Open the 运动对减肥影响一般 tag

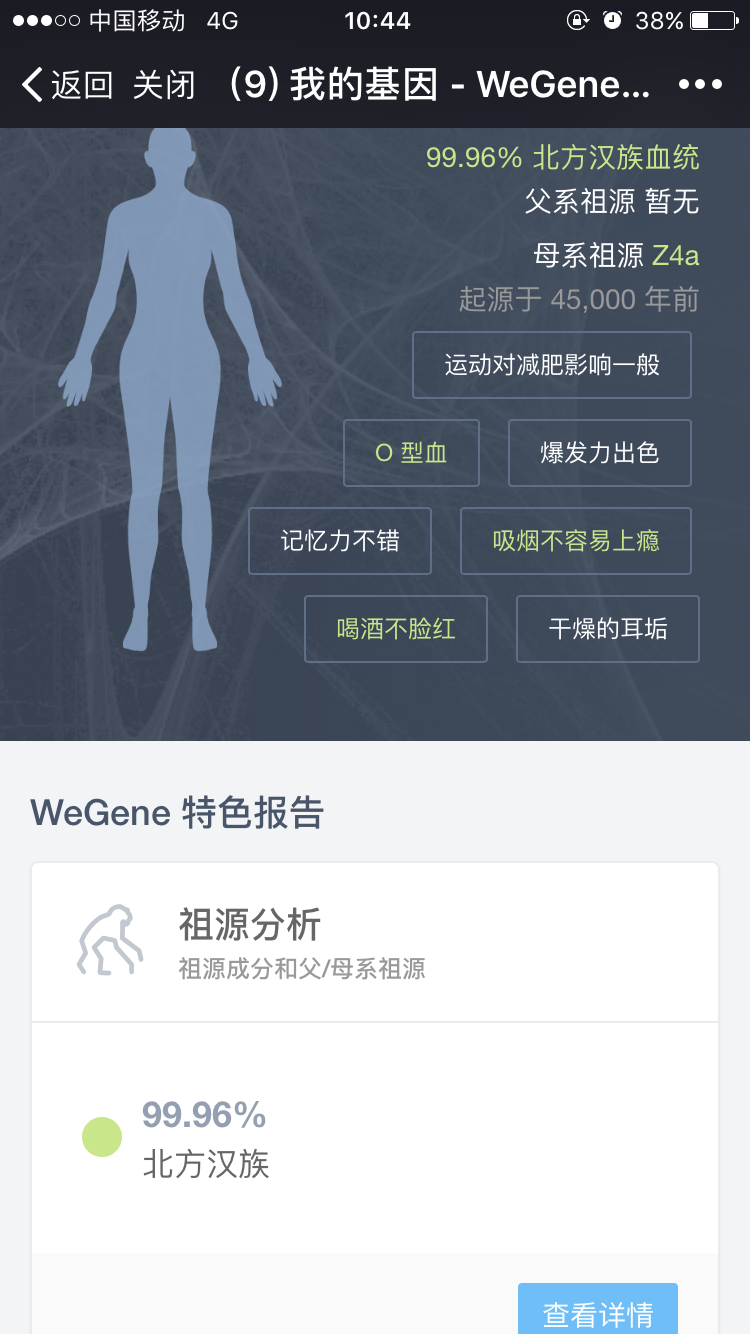point(552,365)
